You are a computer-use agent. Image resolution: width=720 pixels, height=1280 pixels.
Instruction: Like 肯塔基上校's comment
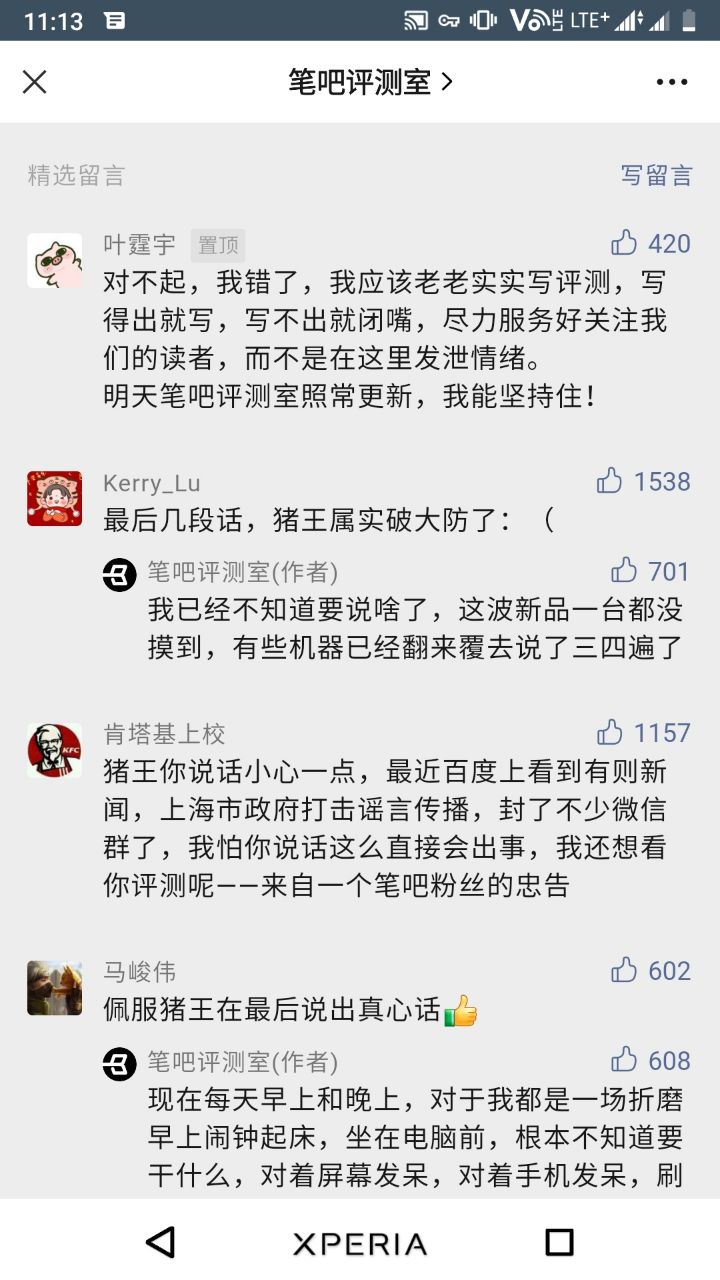coord(611,733)
